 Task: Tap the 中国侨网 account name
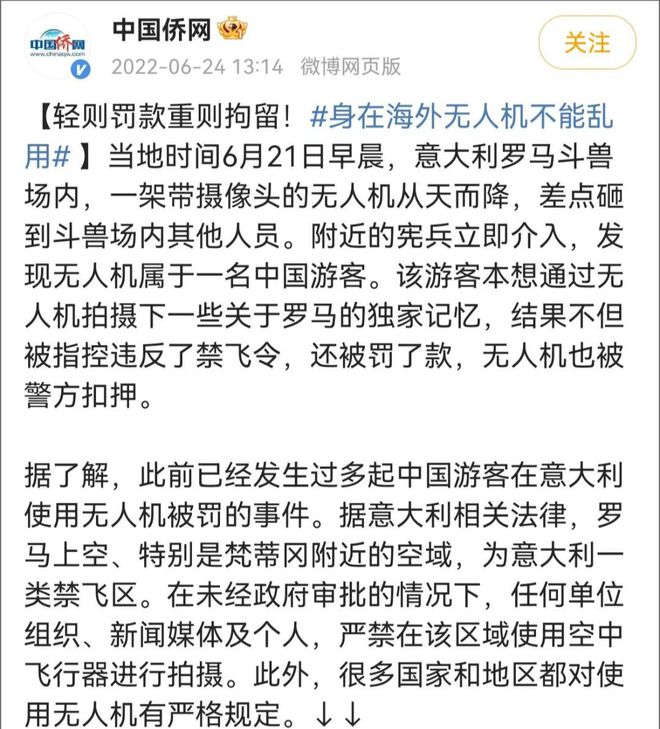[x=160, y=29]
